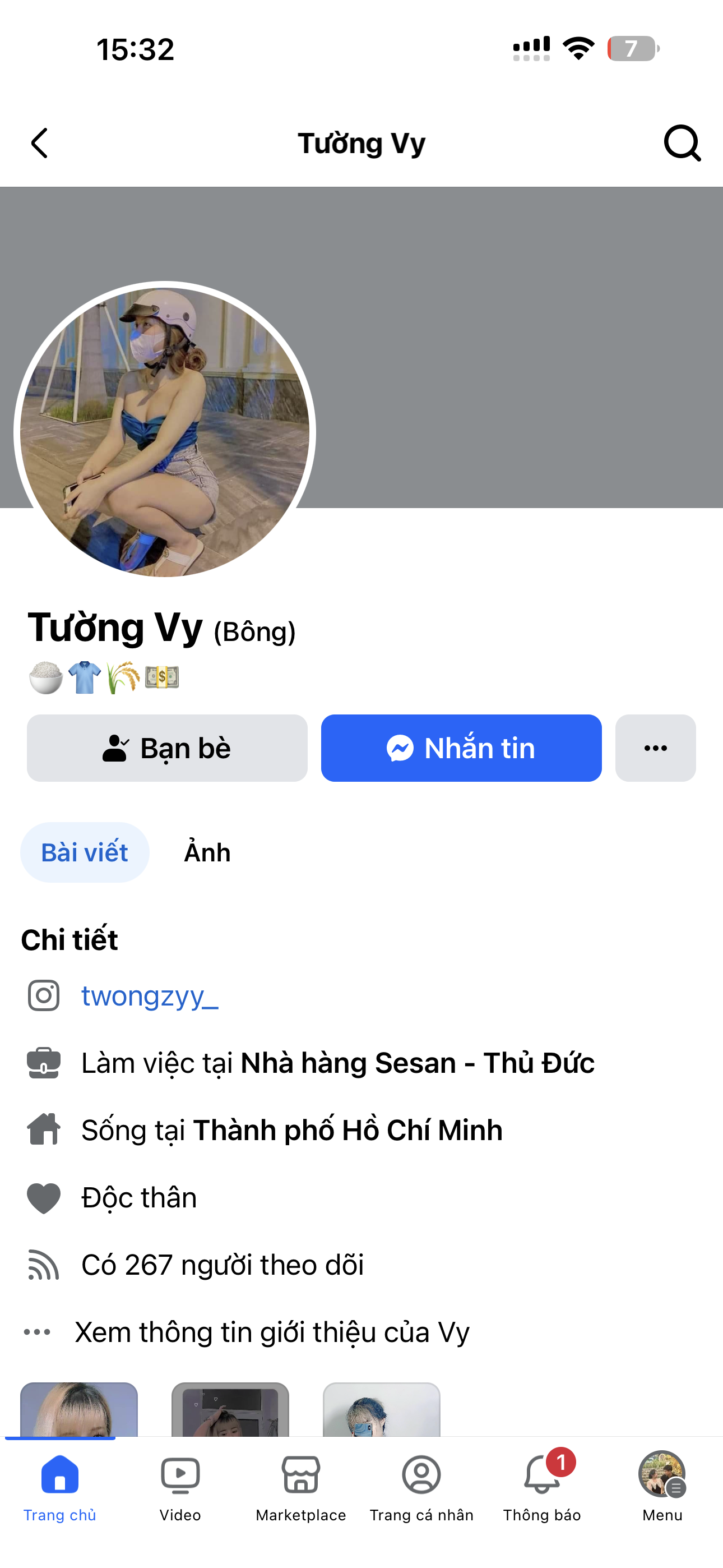
Task: Open the twongzyy_ Instagram link
Action: tap(150, 996)
